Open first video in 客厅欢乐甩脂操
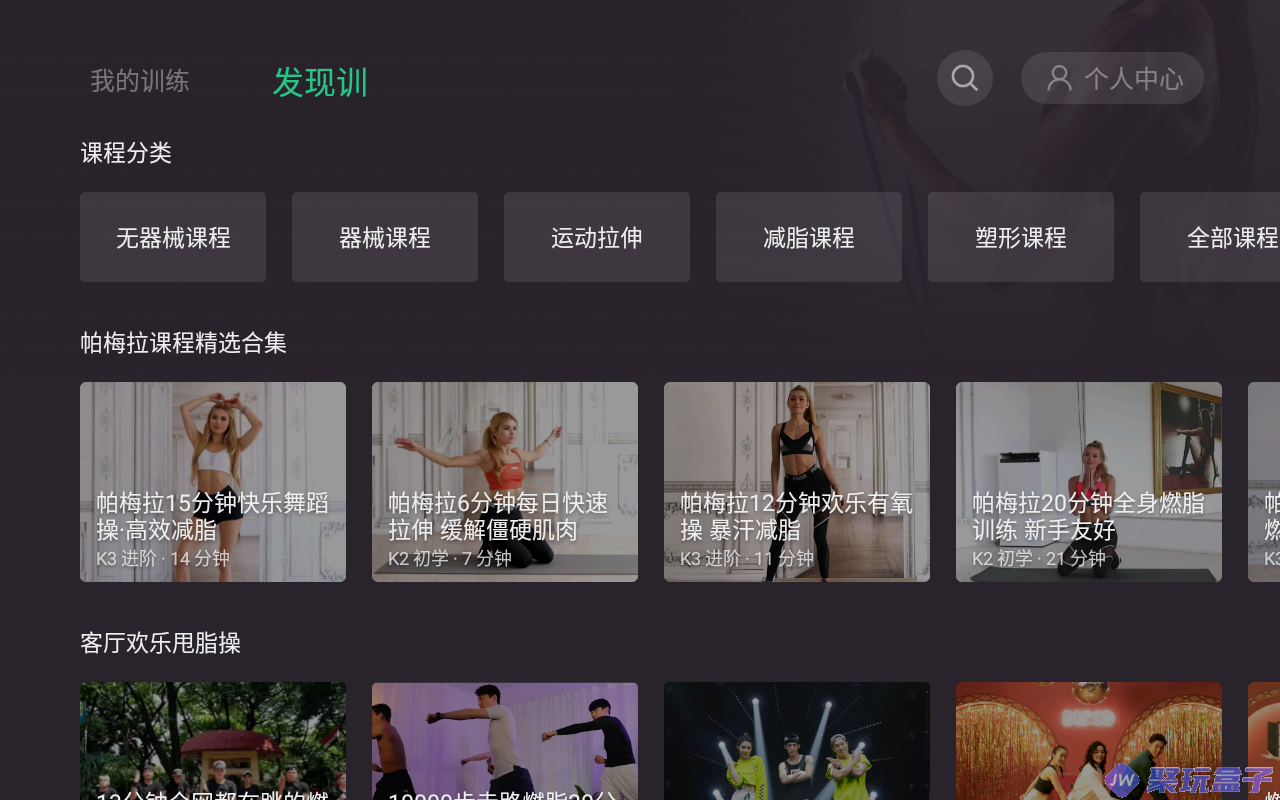 pyautogui.click(x=213, y=740)
